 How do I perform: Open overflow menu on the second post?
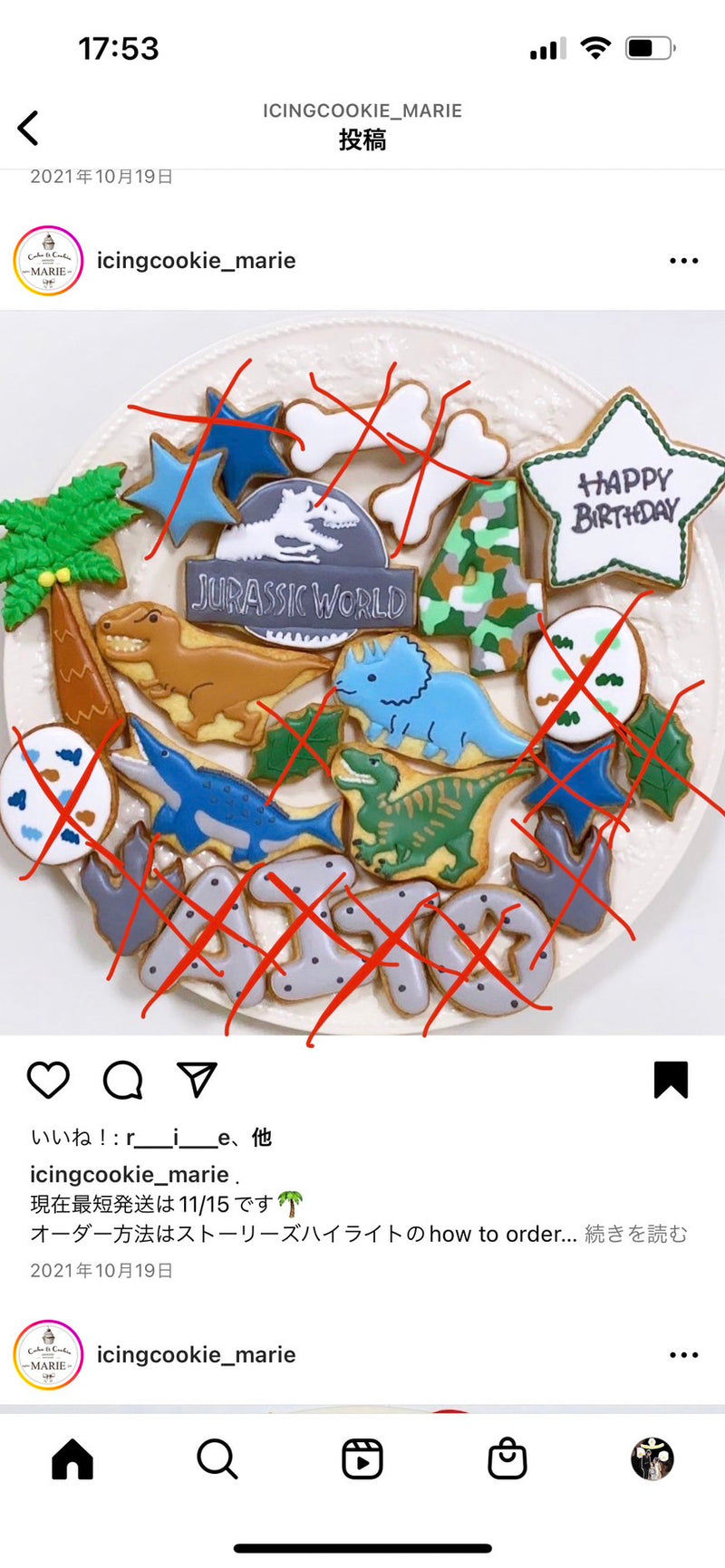[x=683, y=1355]
